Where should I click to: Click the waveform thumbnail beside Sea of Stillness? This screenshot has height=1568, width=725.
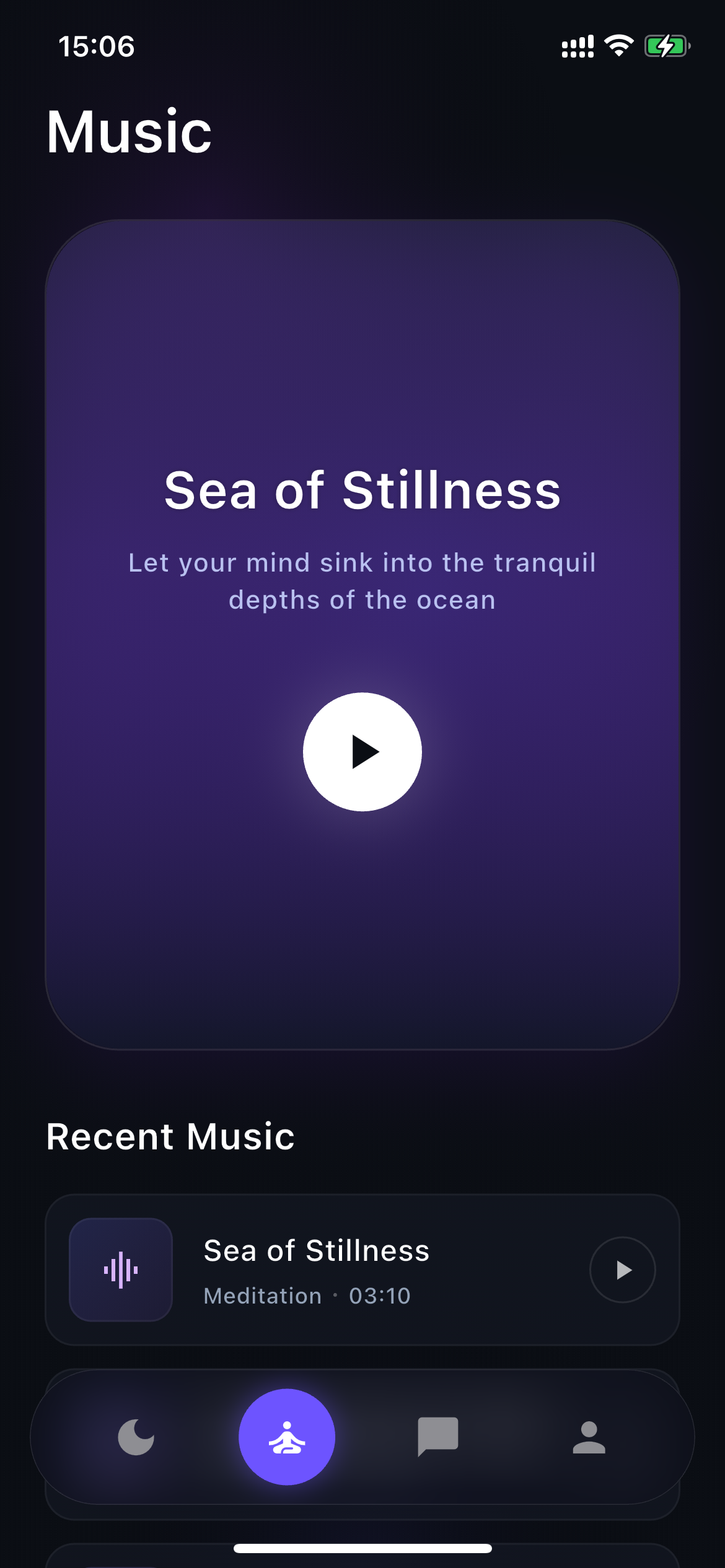point(120,1270)
